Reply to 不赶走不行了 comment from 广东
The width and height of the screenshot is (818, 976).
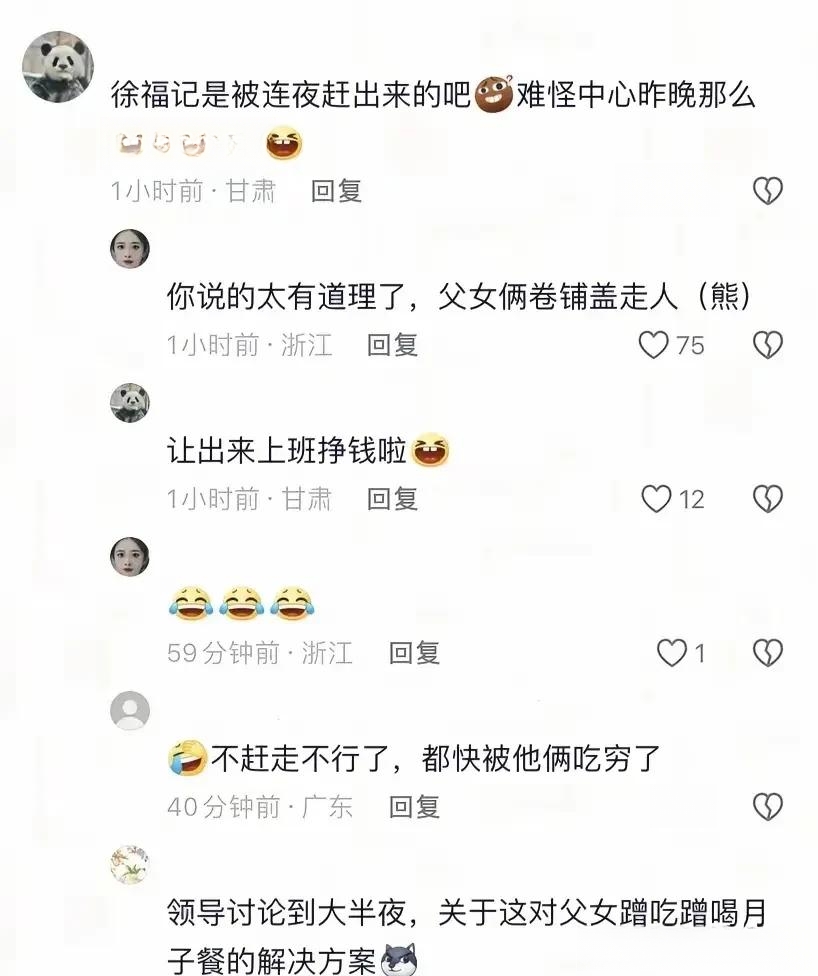pos(414,807)
